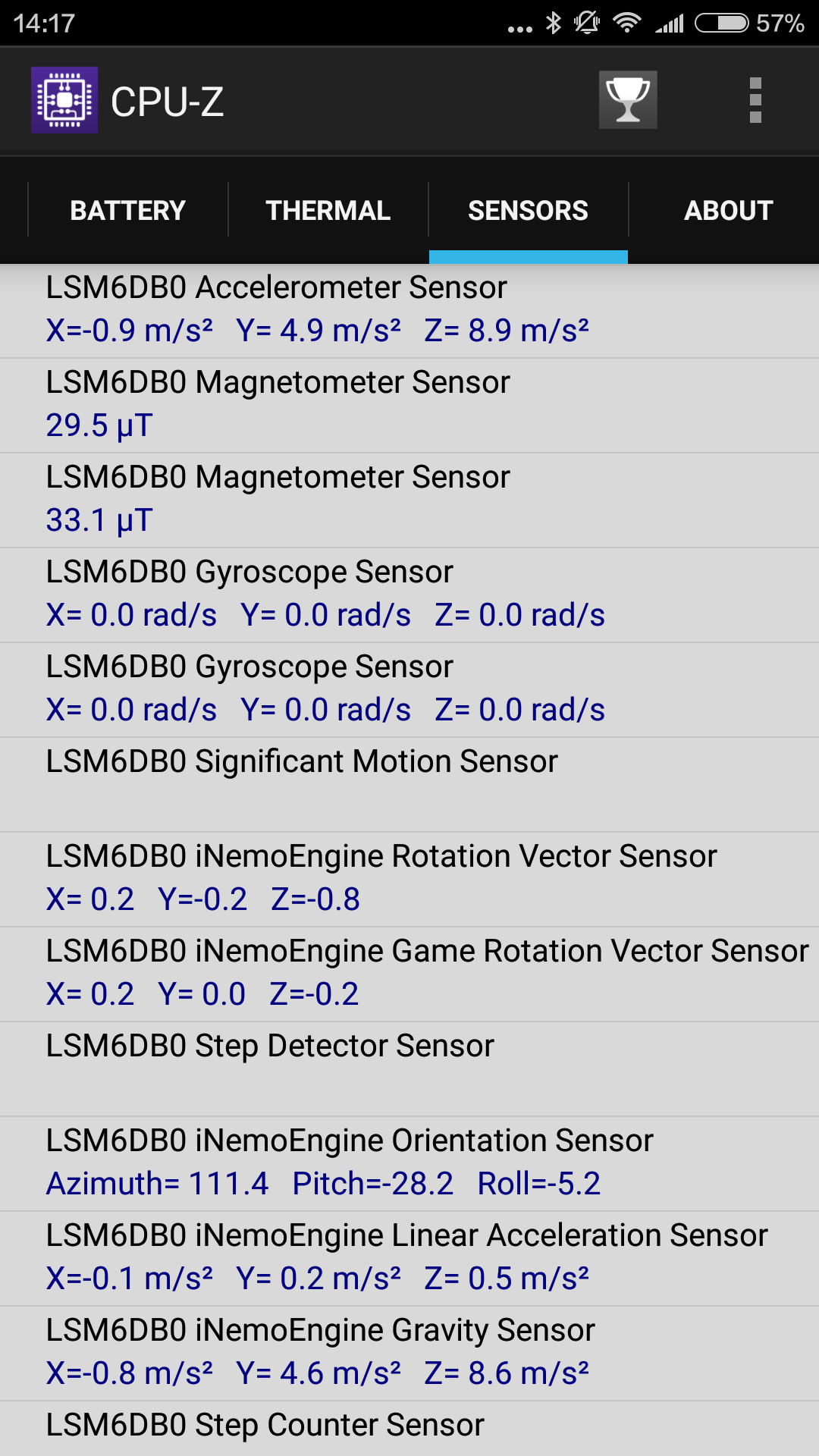The height and width of the screenshot is (1456, 819).
Task: Switch to the Thermal tab
Action: coord(328,210)
